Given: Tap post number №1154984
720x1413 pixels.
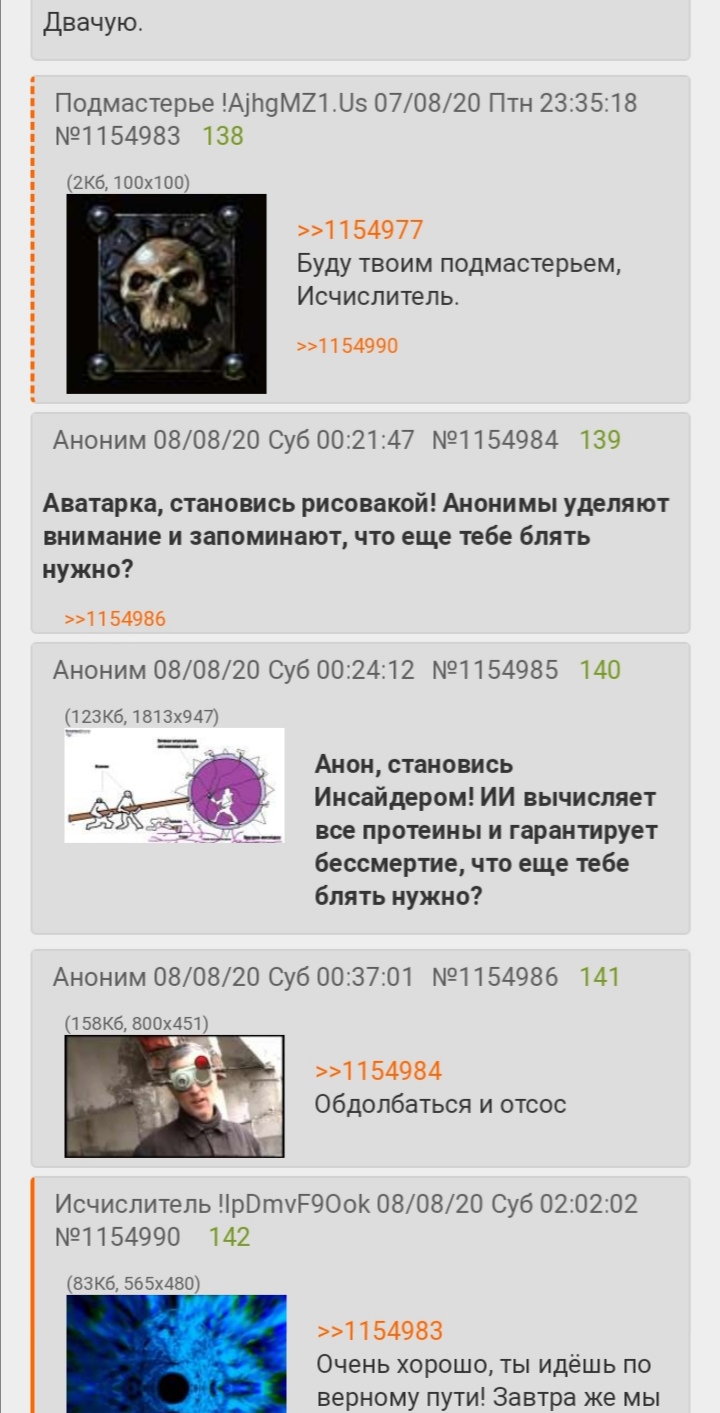Looking at the screenshot, I should click(494, 440).
